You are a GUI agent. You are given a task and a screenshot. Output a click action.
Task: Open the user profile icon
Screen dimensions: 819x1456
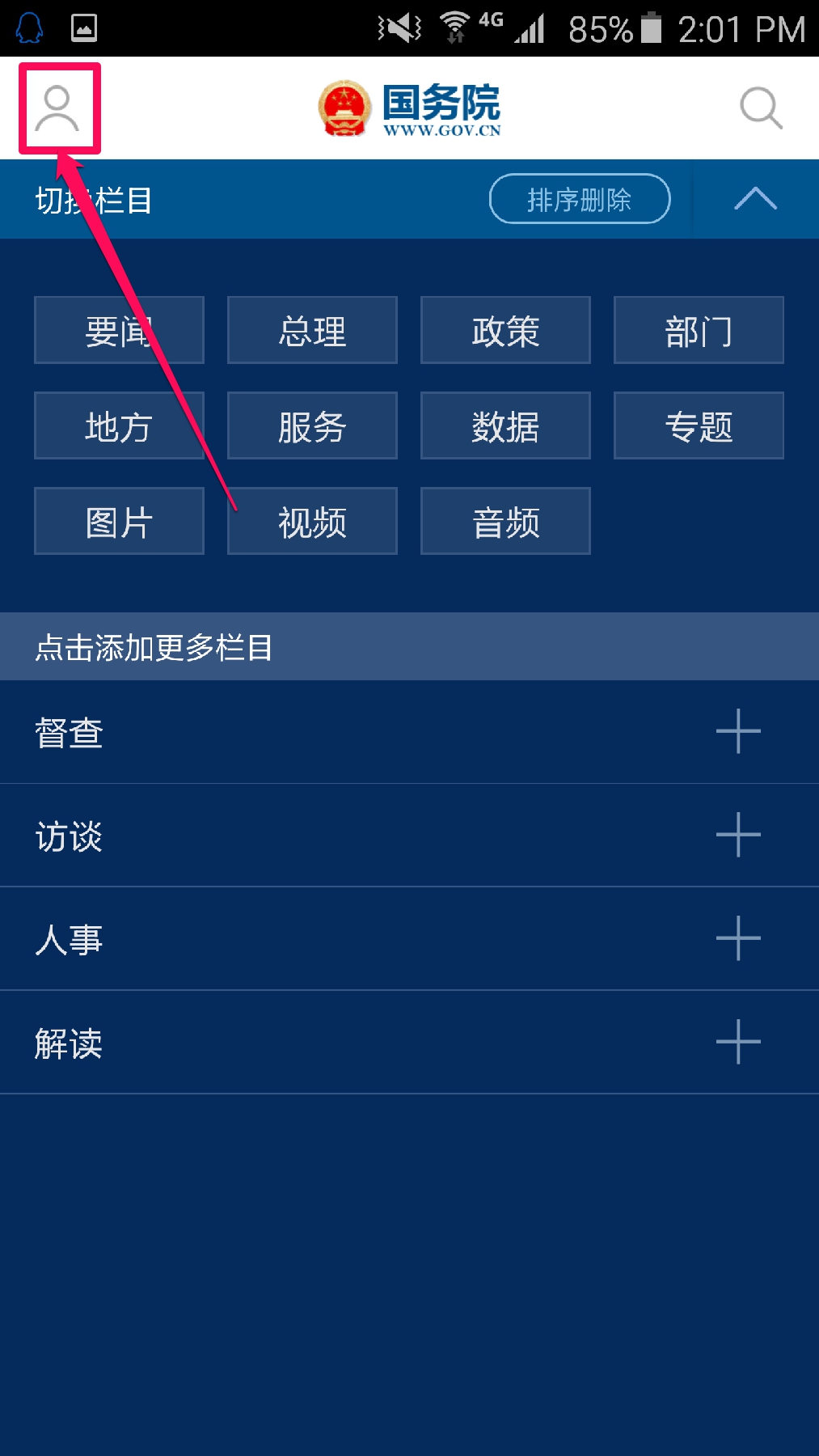[58, 108]
